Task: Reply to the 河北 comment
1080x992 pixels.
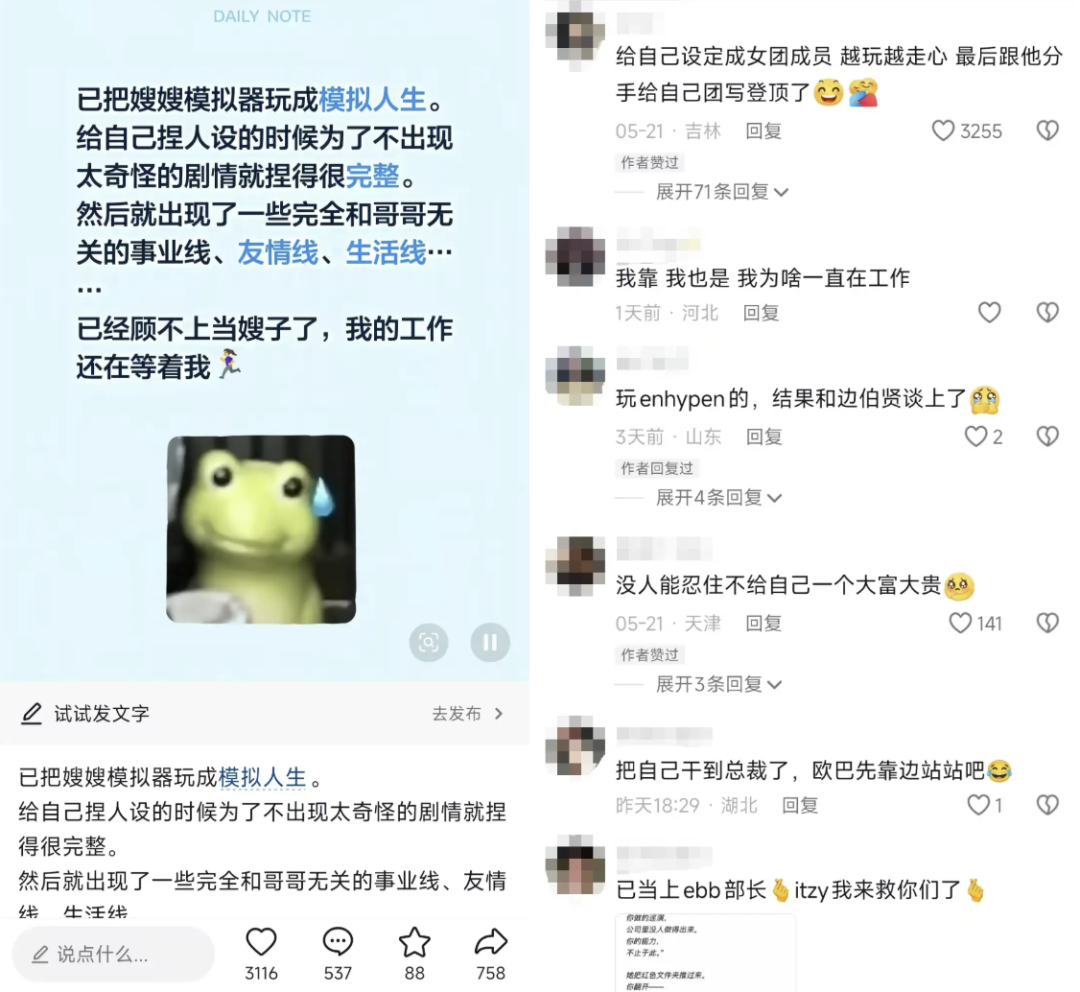Action: (760, 313)
